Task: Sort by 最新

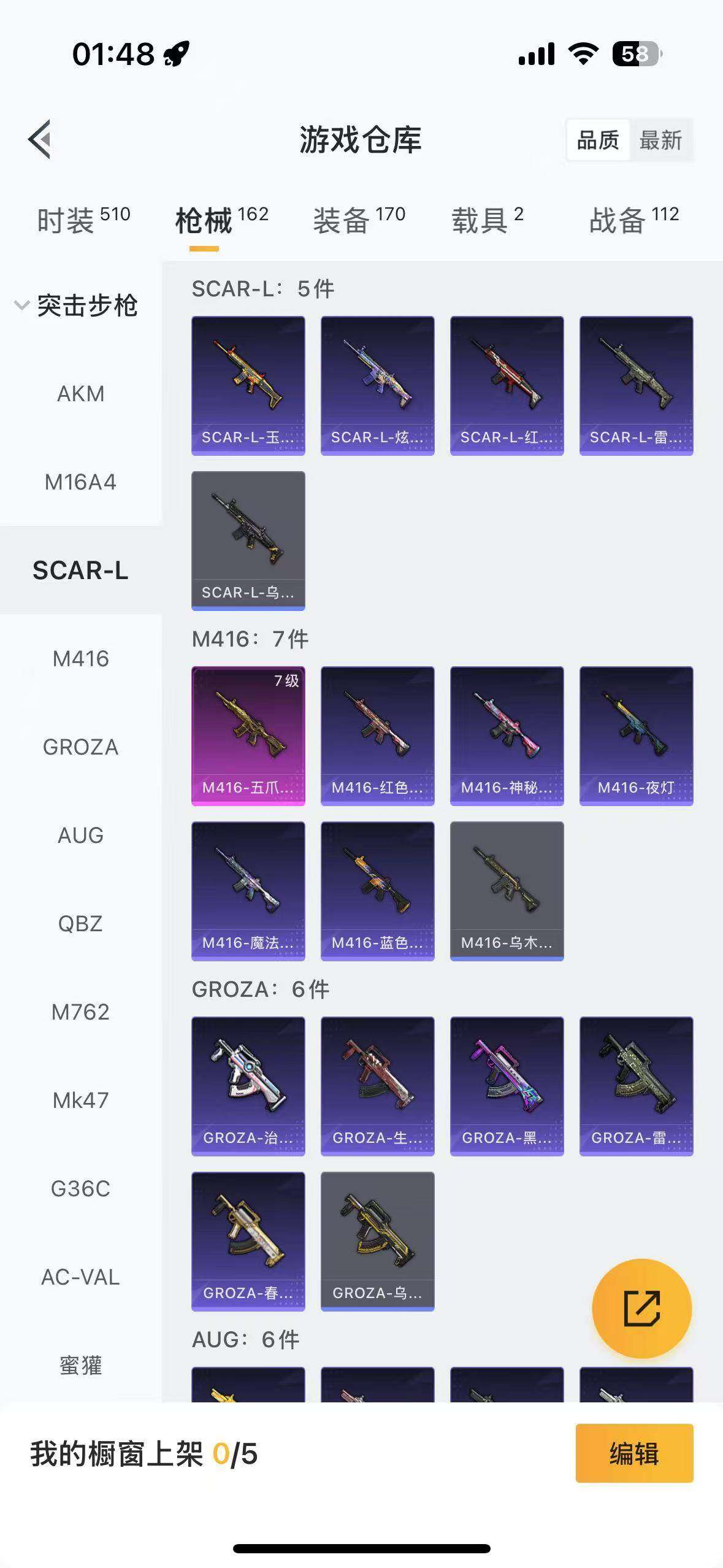Action: (x=660, y=140)
